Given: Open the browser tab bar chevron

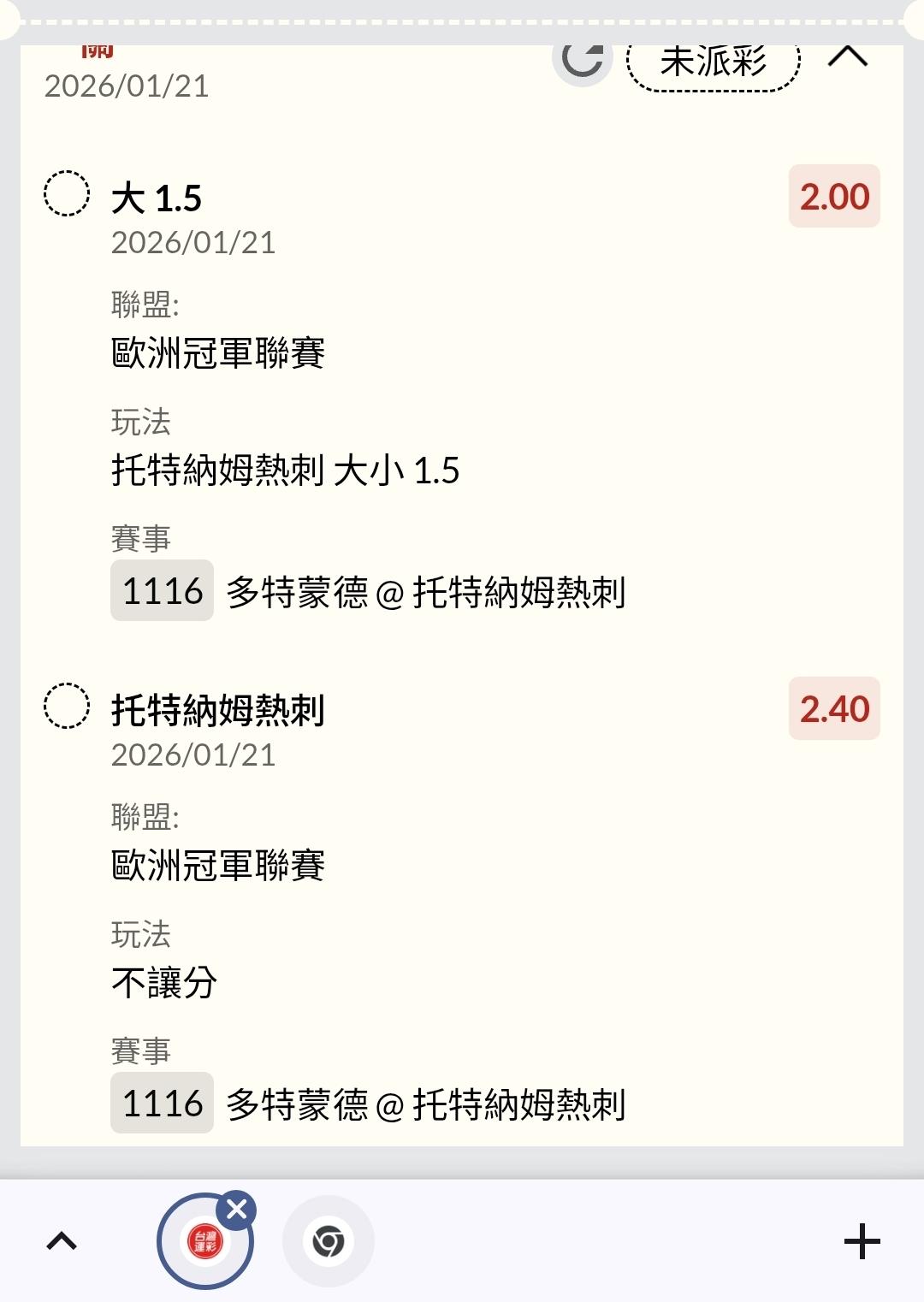Looking at the screenshot, I should point(62,1241).
